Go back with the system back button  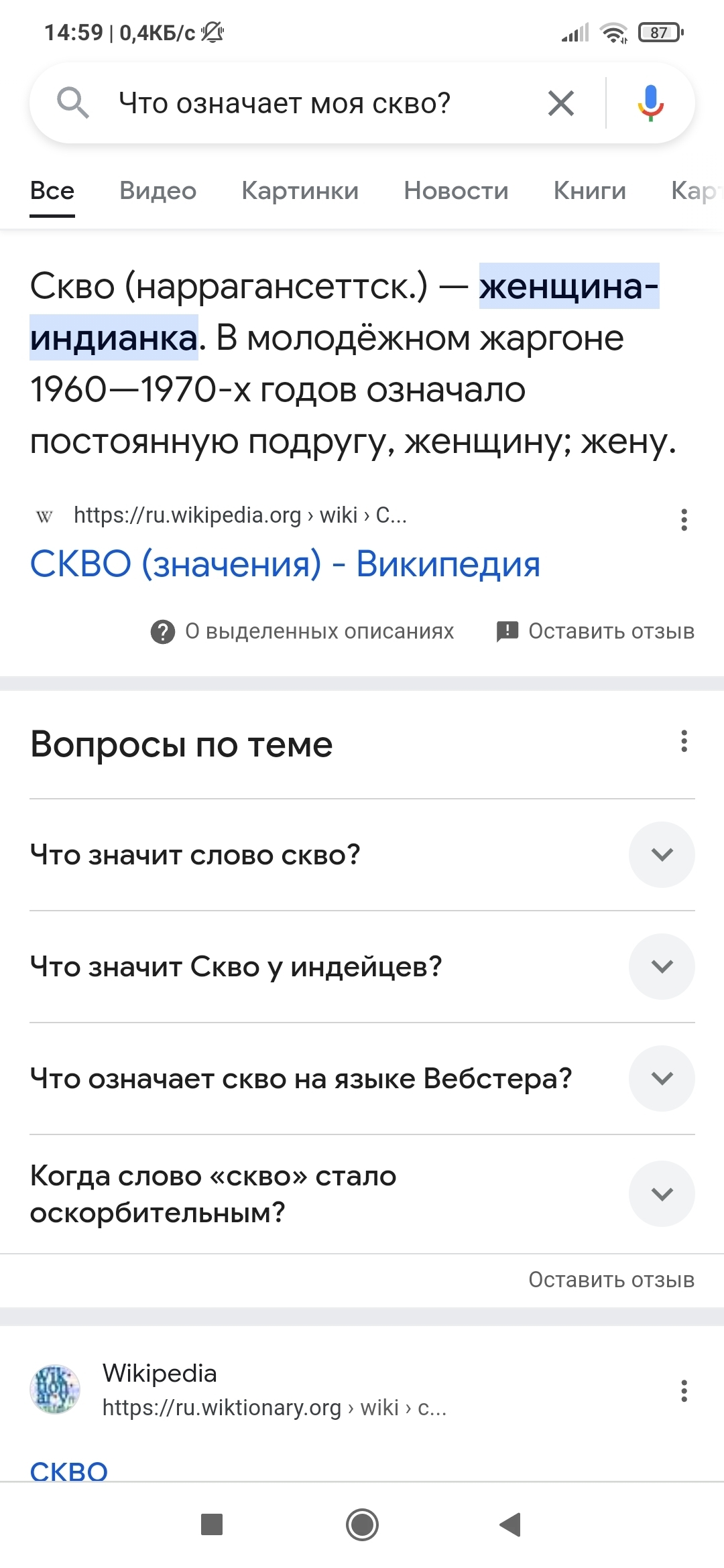[x=511, y=1524]
